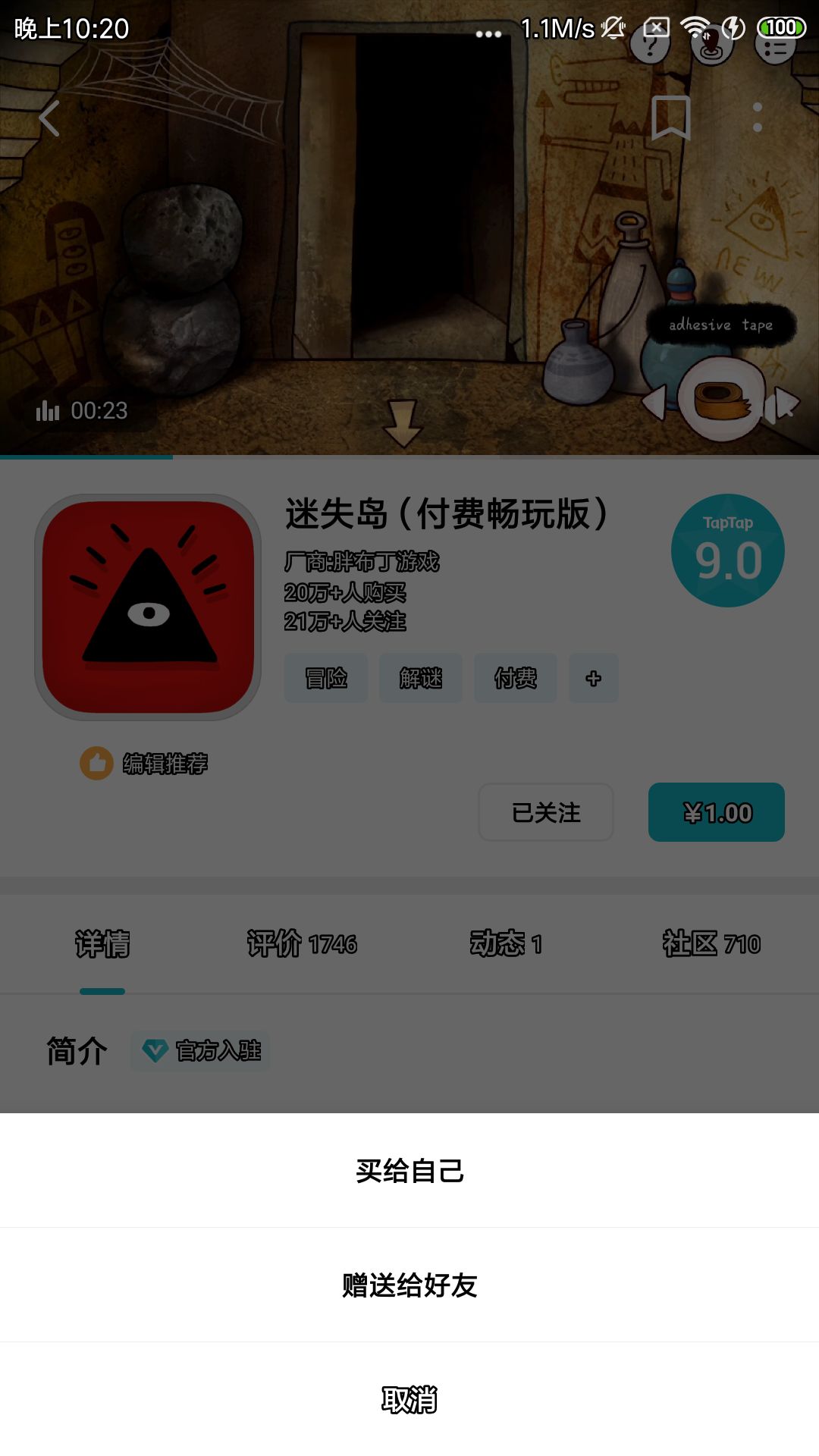Open the three-dot overflow menu
Image resolution: width=819 pixels, height=1456 pixels.
pos(757,116)
